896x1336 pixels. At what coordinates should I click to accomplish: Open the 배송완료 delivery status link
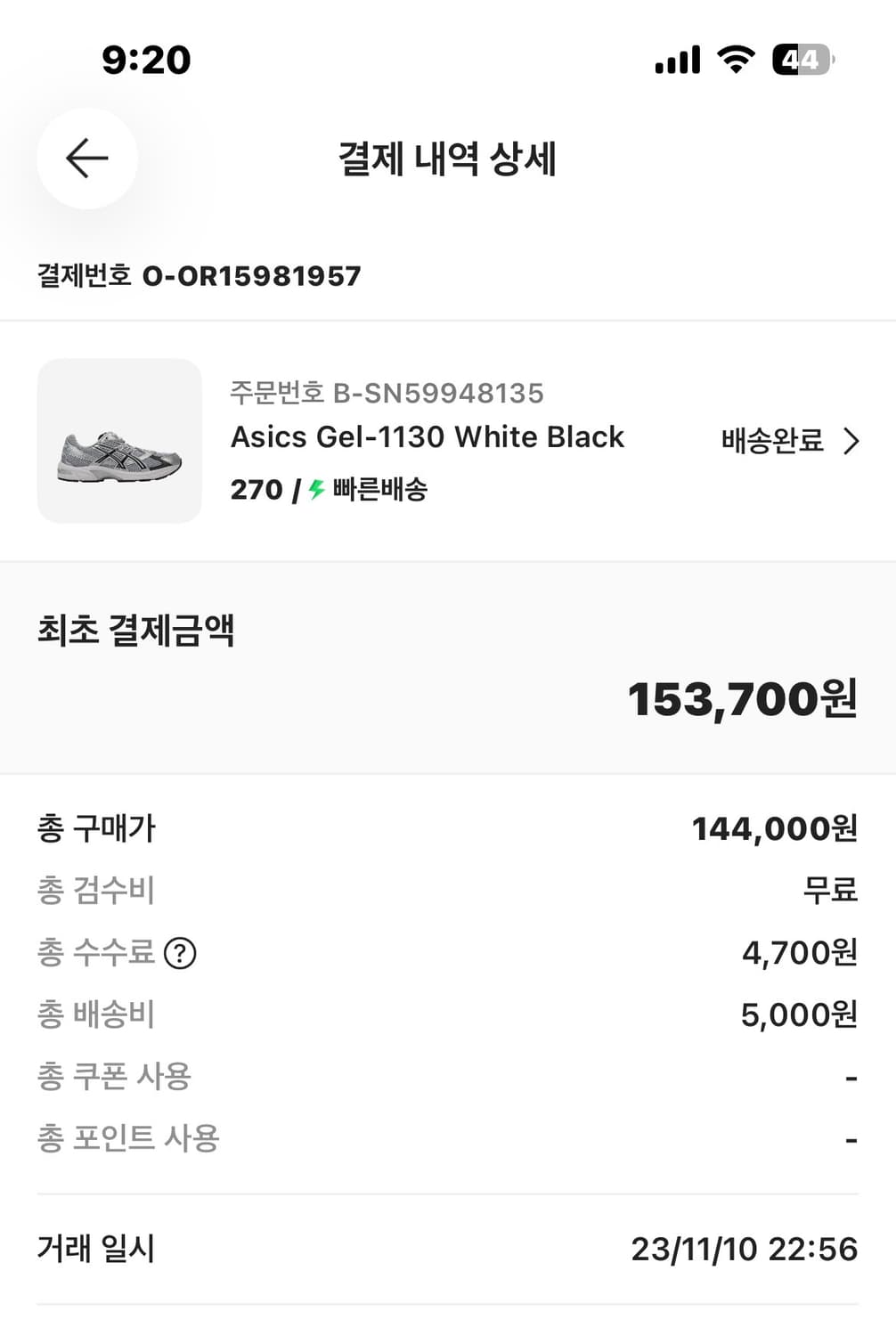tap(771, 440)
